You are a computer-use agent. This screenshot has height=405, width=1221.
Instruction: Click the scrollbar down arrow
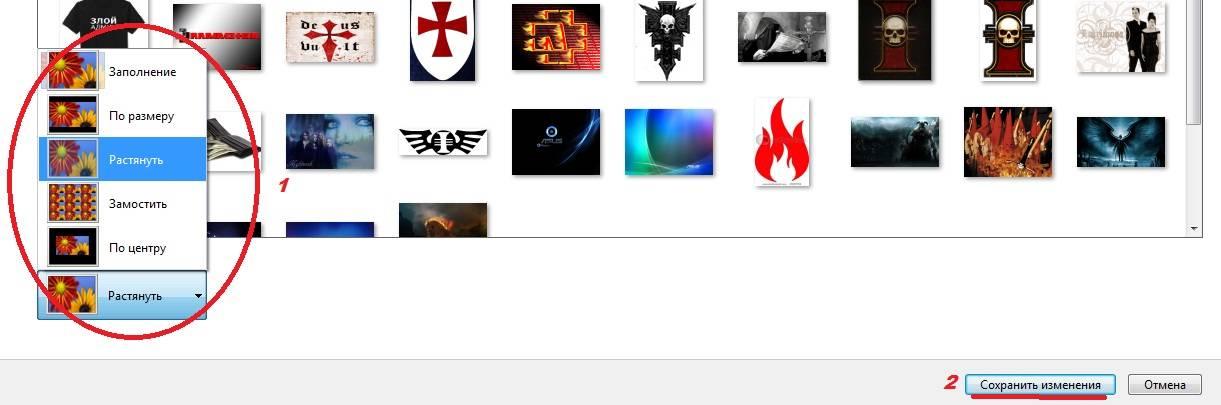coord(1194,229)
